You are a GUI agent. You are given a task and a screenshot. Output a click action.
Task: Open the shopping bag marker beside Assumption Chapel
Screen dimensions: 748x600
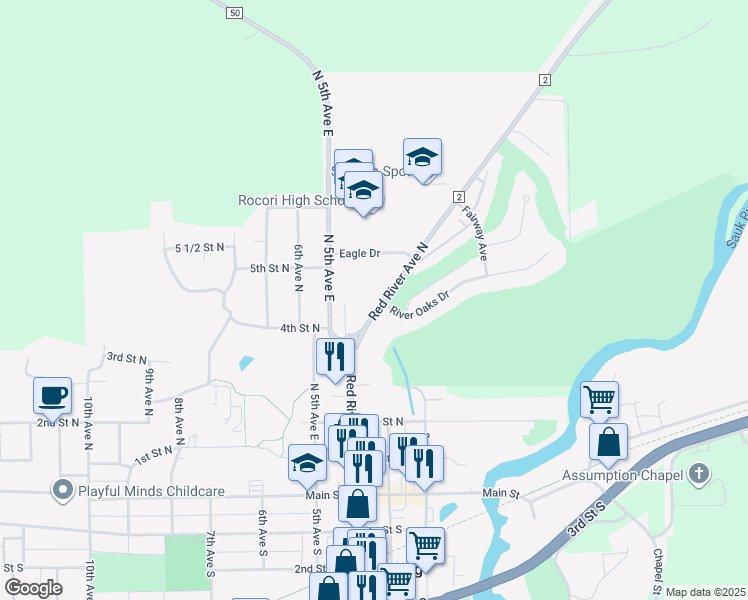pyautogui.click(x=608, y=443)
